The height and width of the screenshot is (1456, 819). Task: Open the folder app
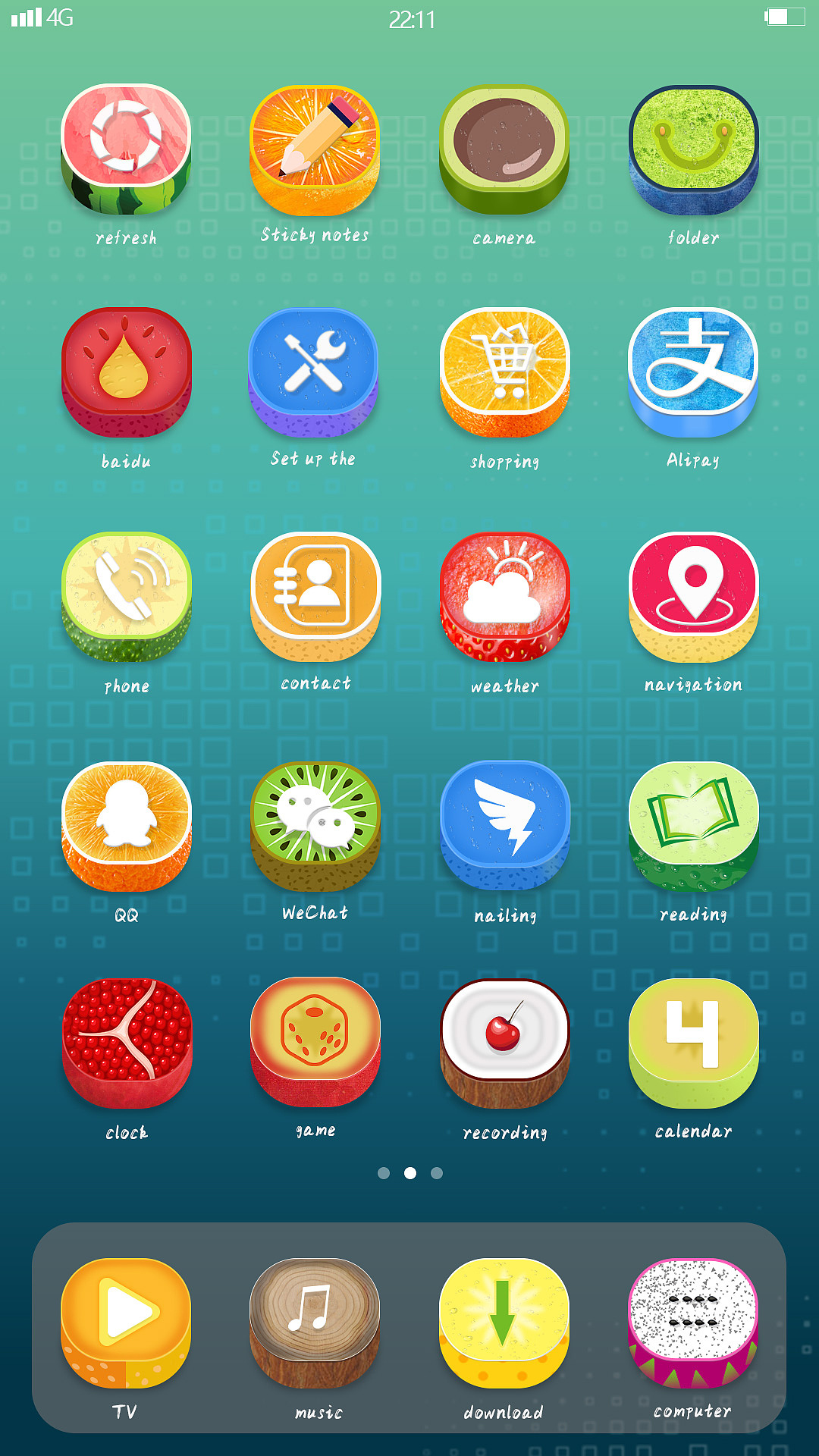pyautogui.click(x=693, y=149)
